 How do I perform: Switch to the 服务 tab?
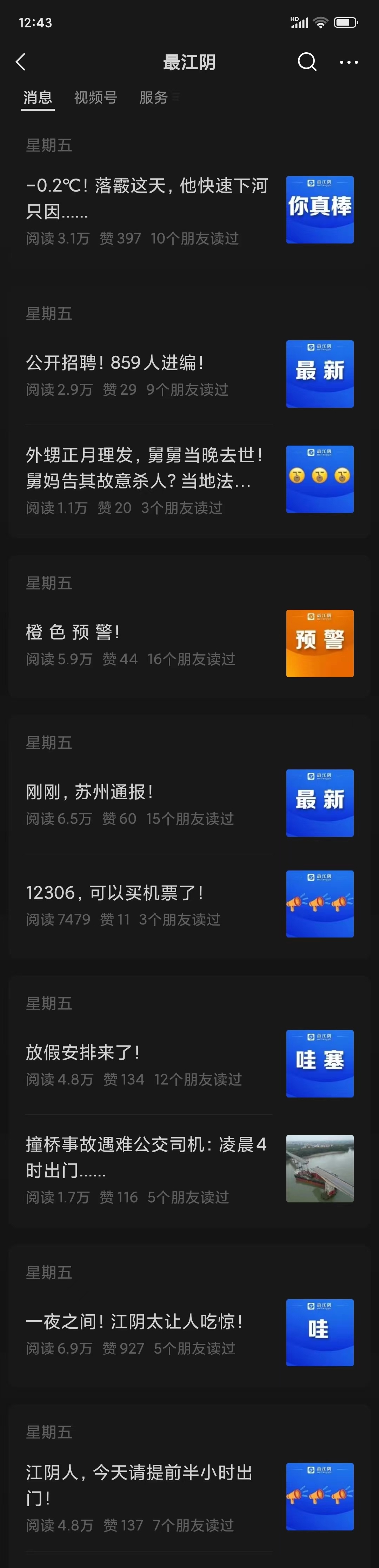coord(153,98)
